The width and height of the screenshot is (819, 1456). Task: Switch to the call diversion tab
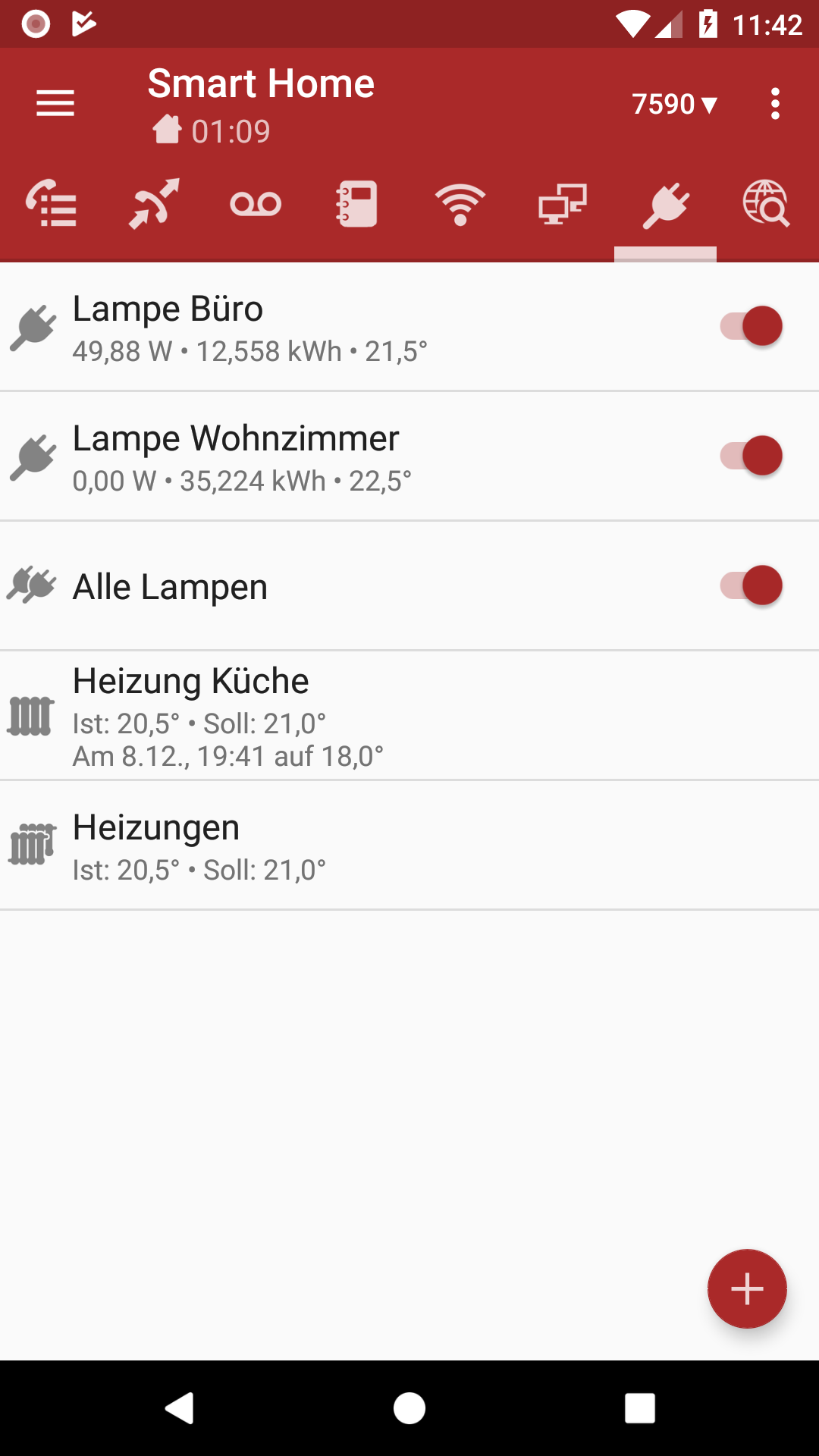(x=154, y=204)
